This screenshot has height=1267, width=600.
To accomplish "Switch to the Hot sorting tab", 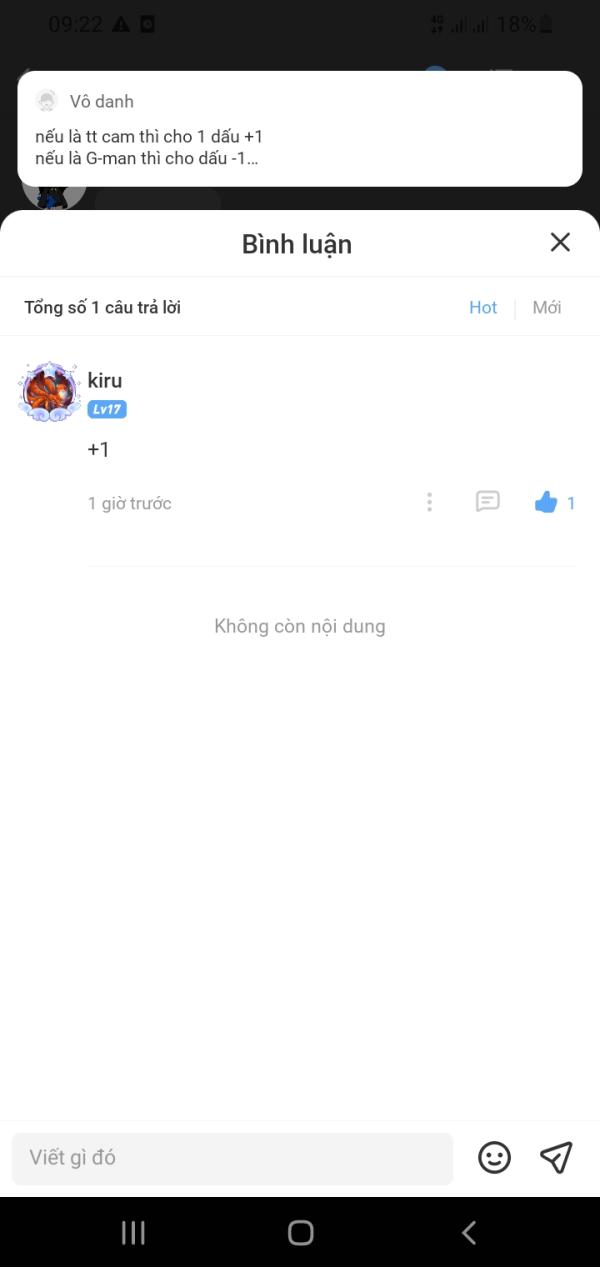I will 483,308.
